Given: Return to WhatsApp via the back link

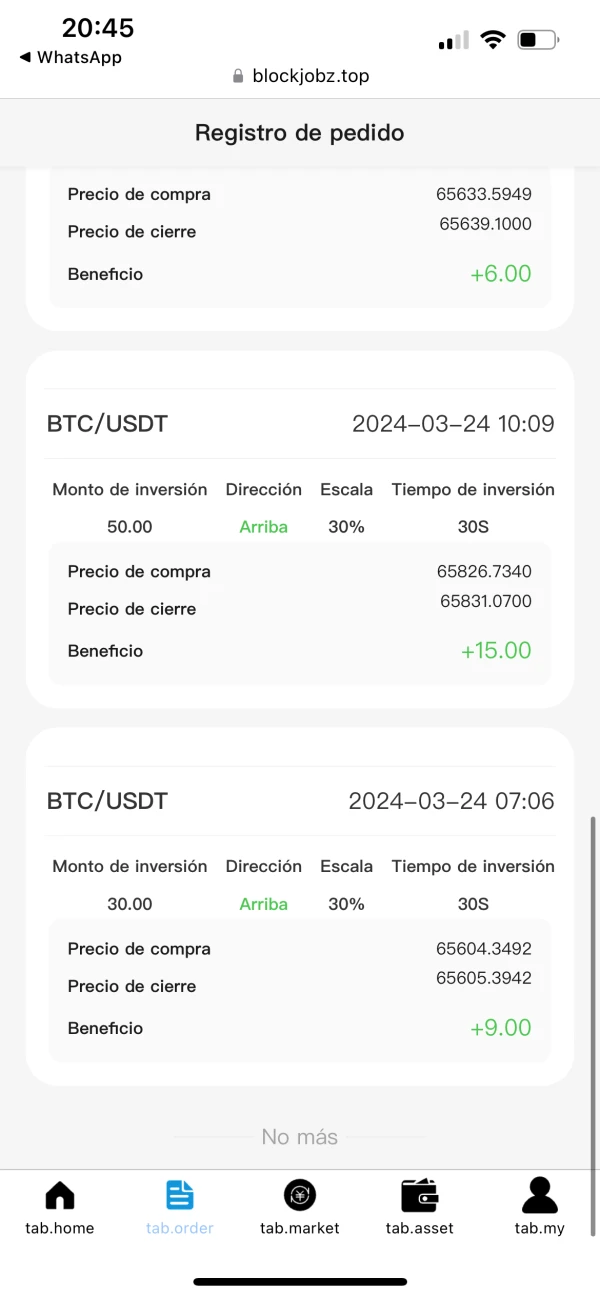Looking at the screenshot, I should (70, 57).
